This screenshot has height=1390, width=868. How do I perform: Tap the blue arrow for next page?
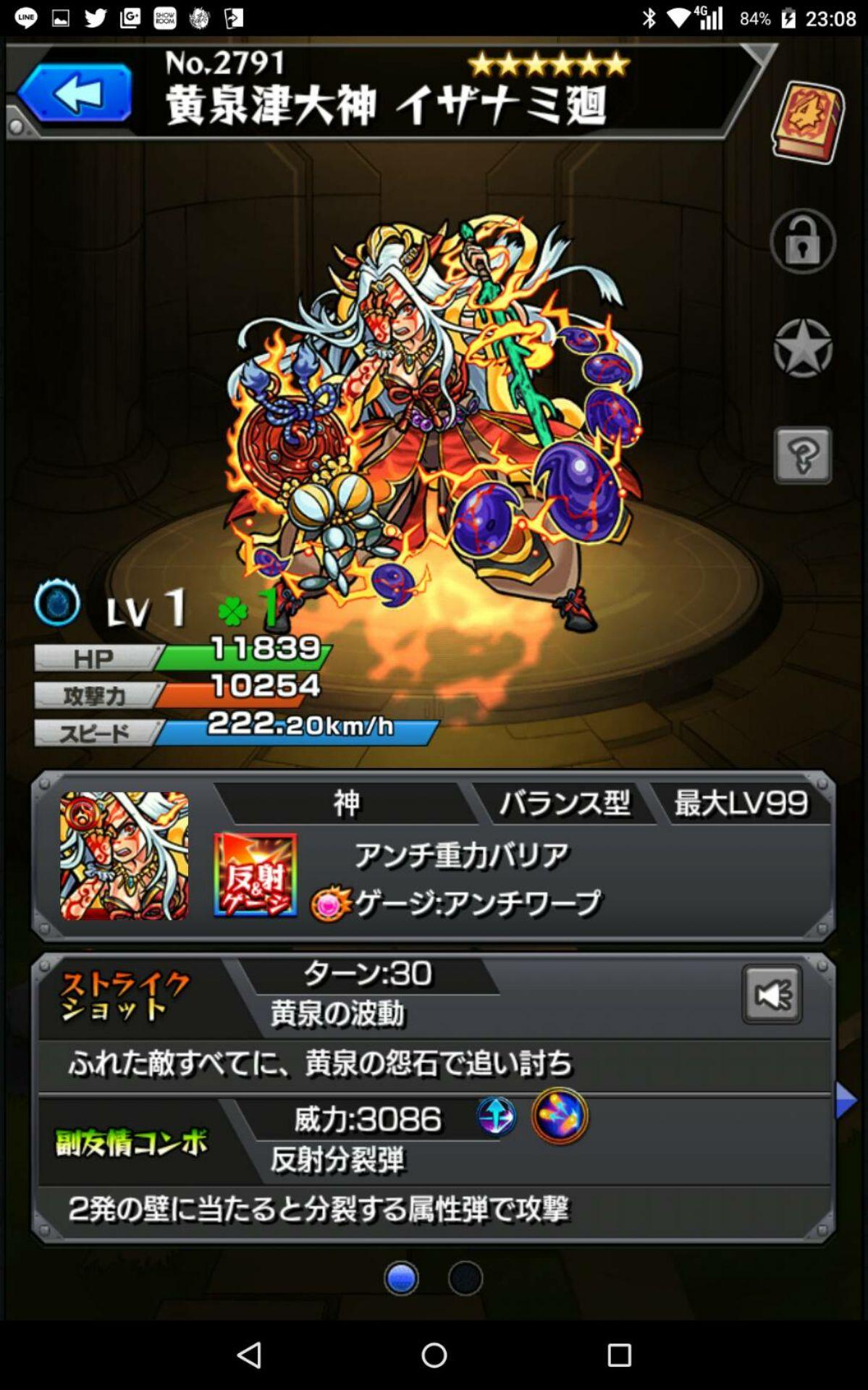click(846, 1100)
